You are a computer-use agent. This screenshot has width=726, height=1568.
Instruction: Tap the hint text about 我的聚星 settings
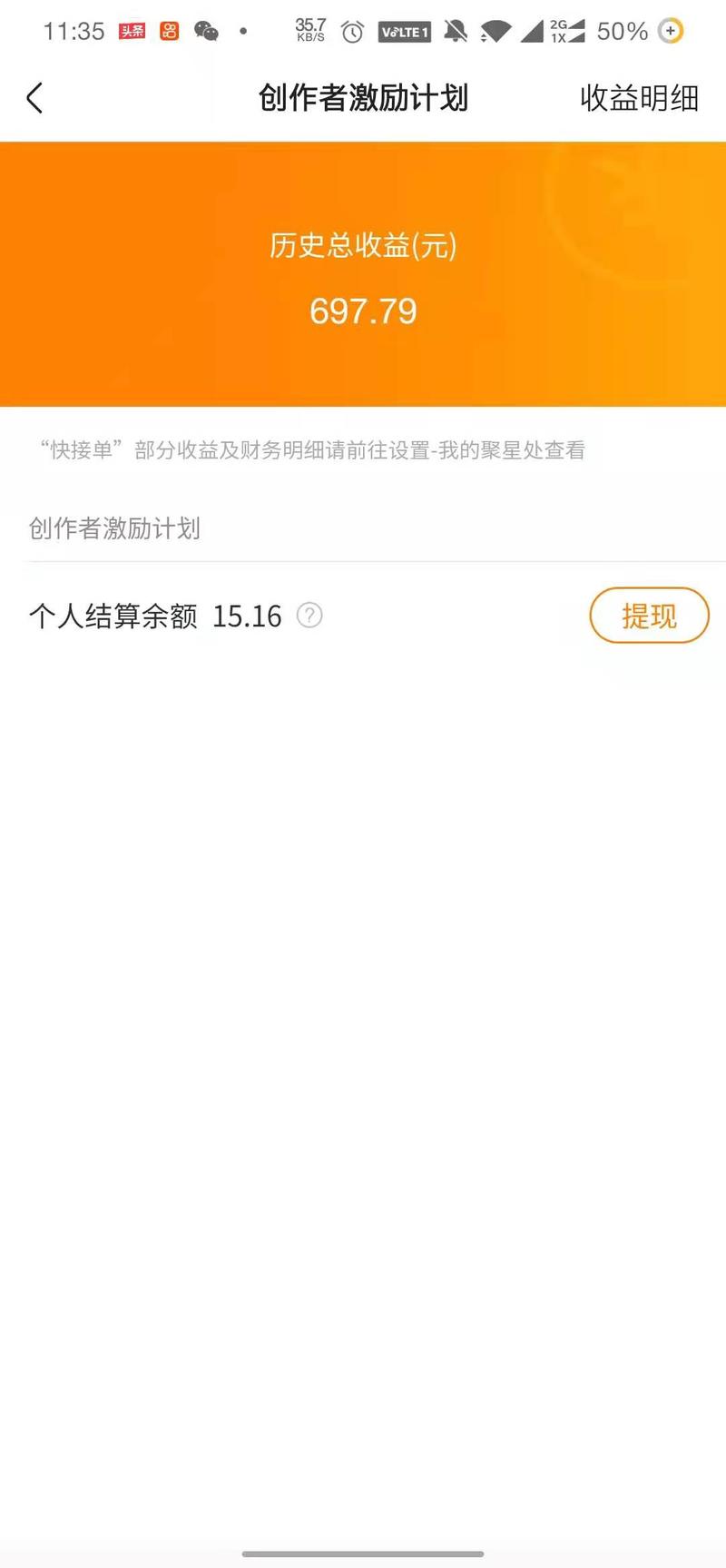tap(309, 449)
